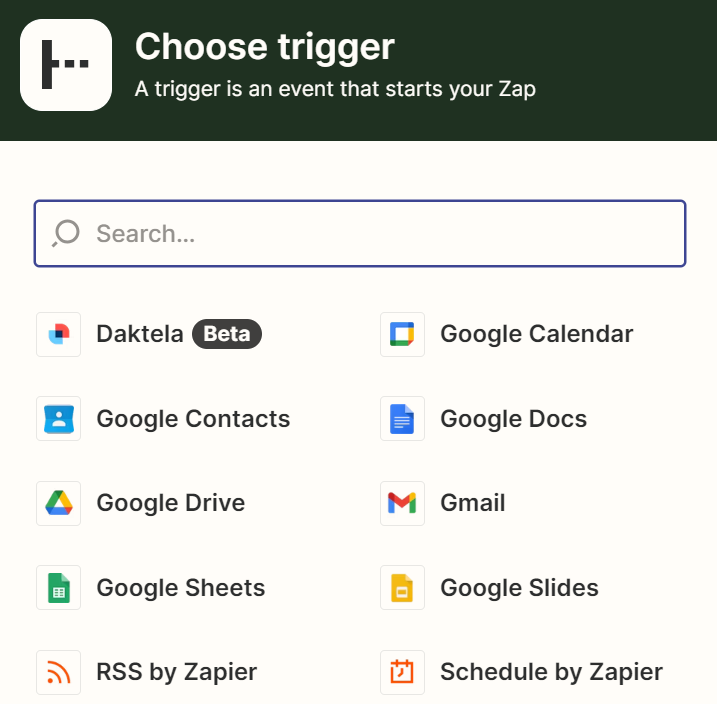Focus the trigger search field
Screen dimensions: 717x704
click(360, 234)
